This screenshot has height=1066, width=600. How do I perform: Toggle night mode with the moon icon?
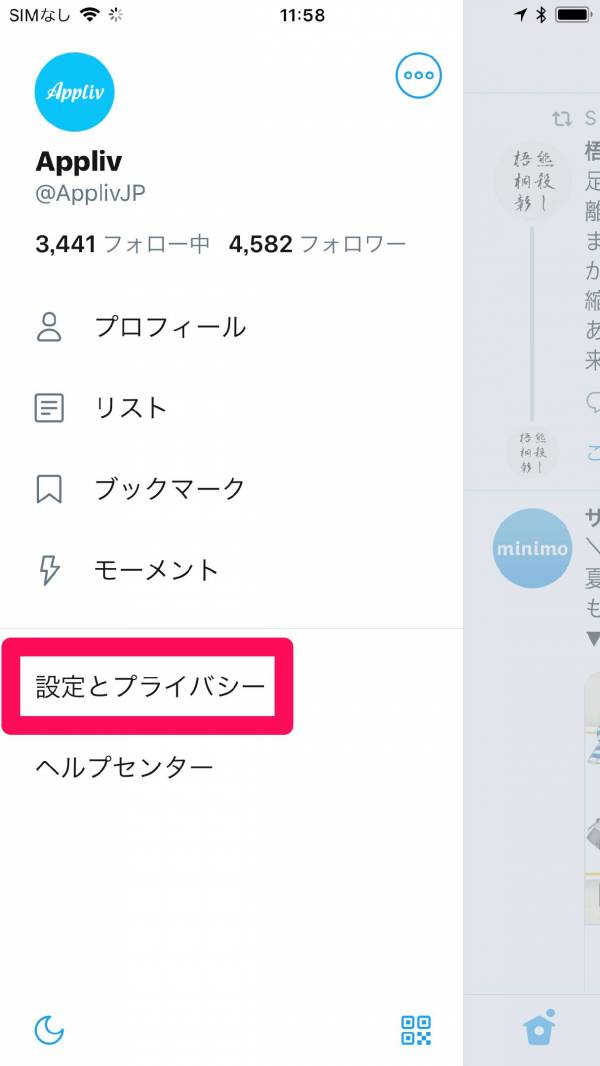coord(49,1030)
